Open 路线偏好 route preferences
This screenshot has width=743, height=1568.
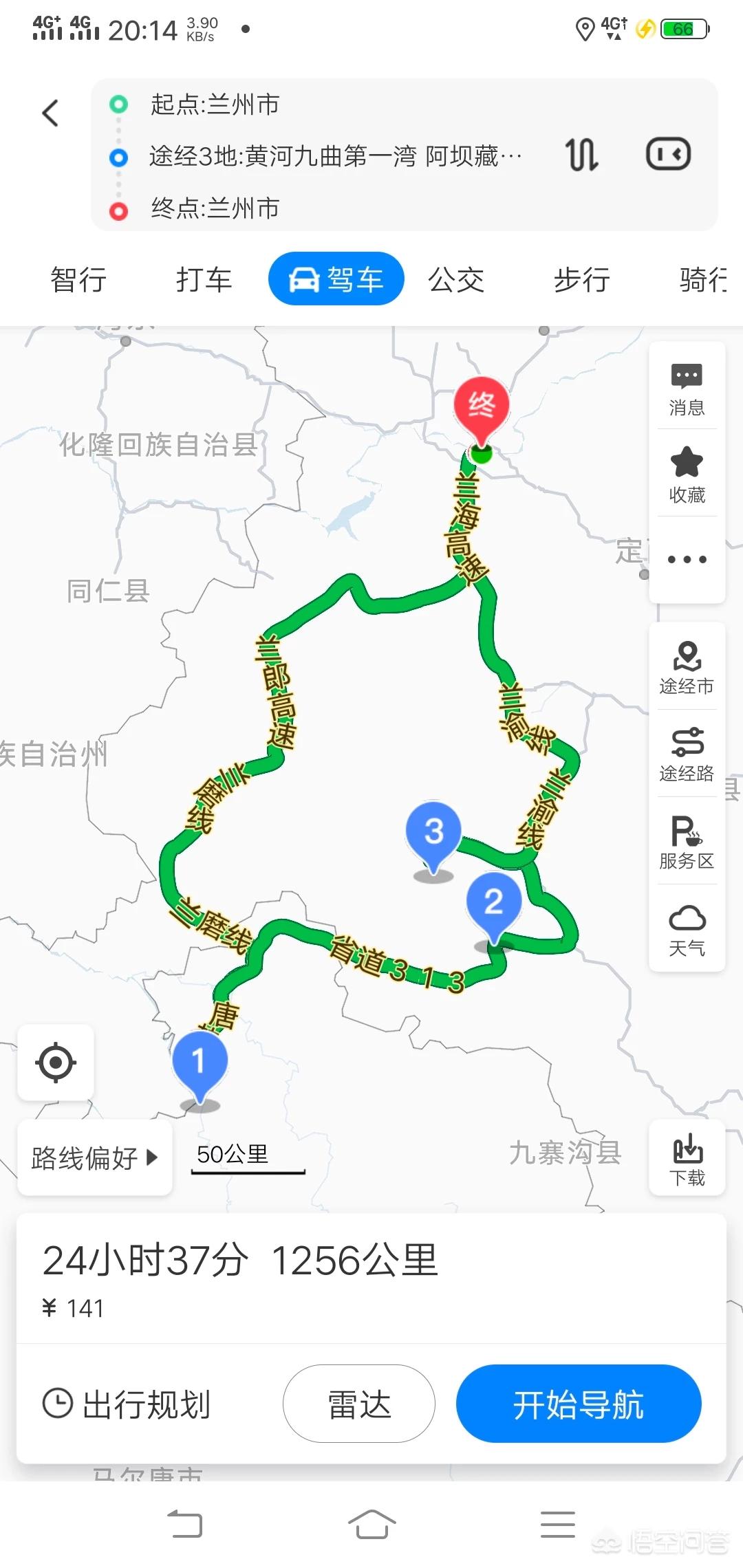tap(94, 1158)
